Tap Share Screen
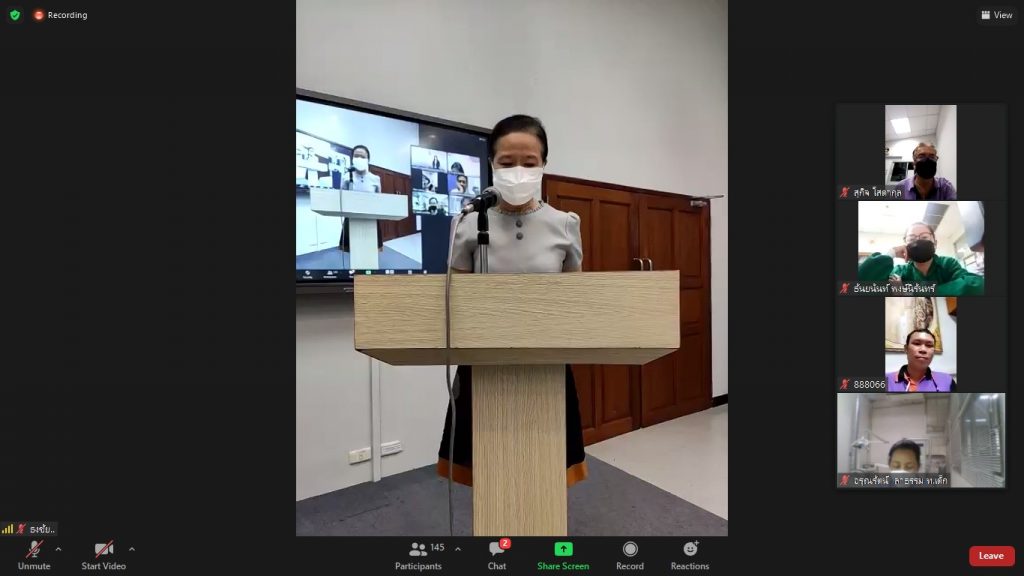This screenshot has width=1024, height=576. [x=563, y=555]
